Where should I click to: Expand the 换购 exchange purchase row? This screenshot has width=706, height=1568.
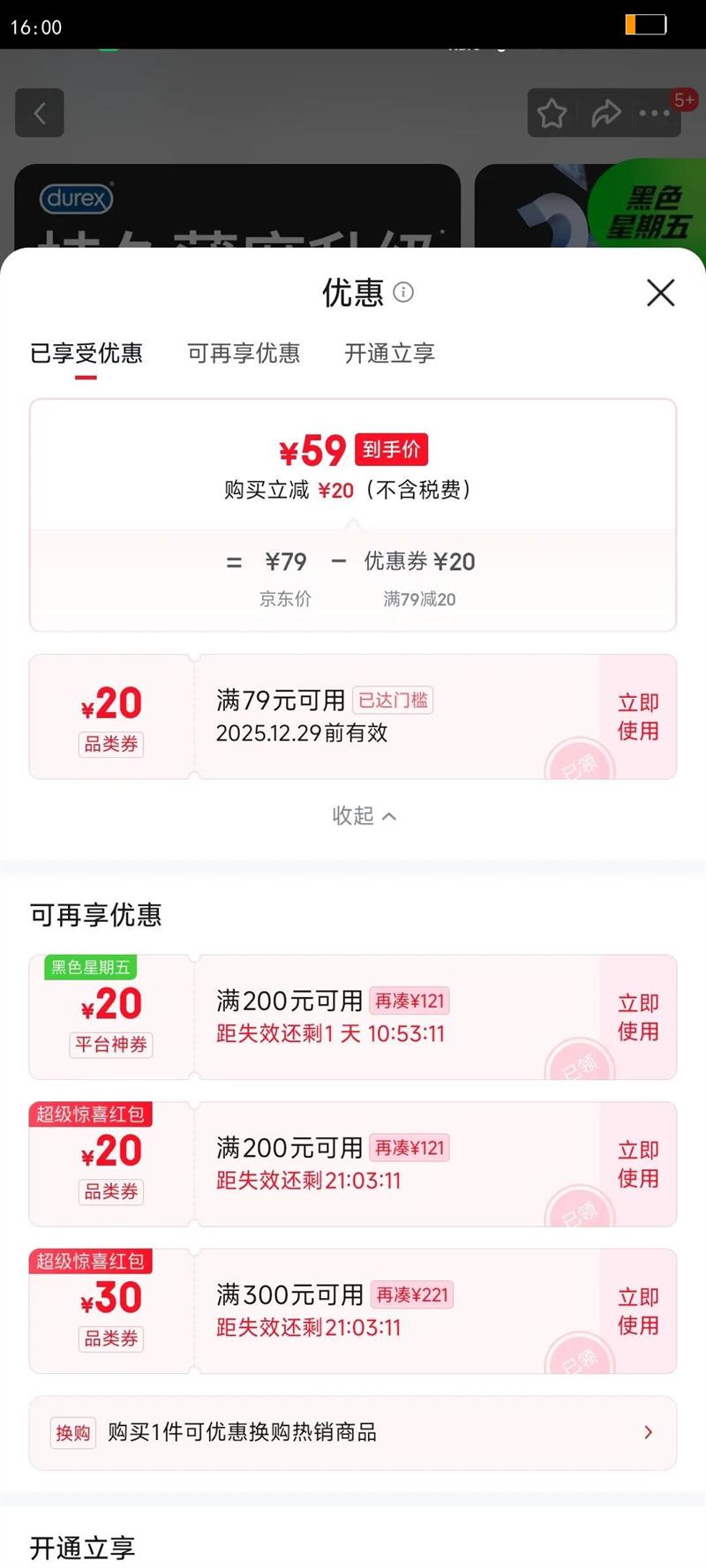point(353,1433)
